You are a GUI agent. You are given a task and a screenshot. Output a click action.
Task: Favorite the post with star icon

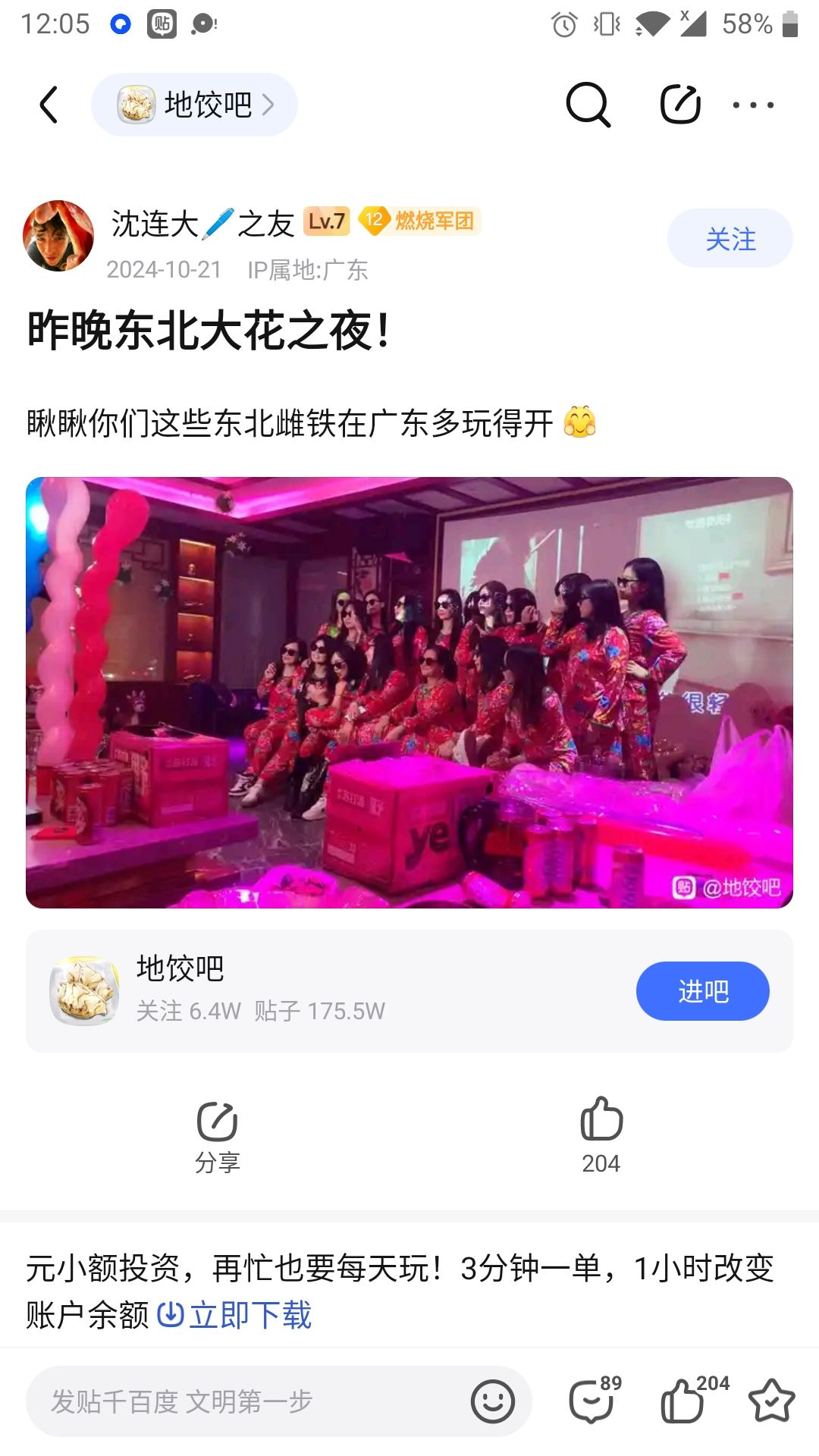(771, 1401)
